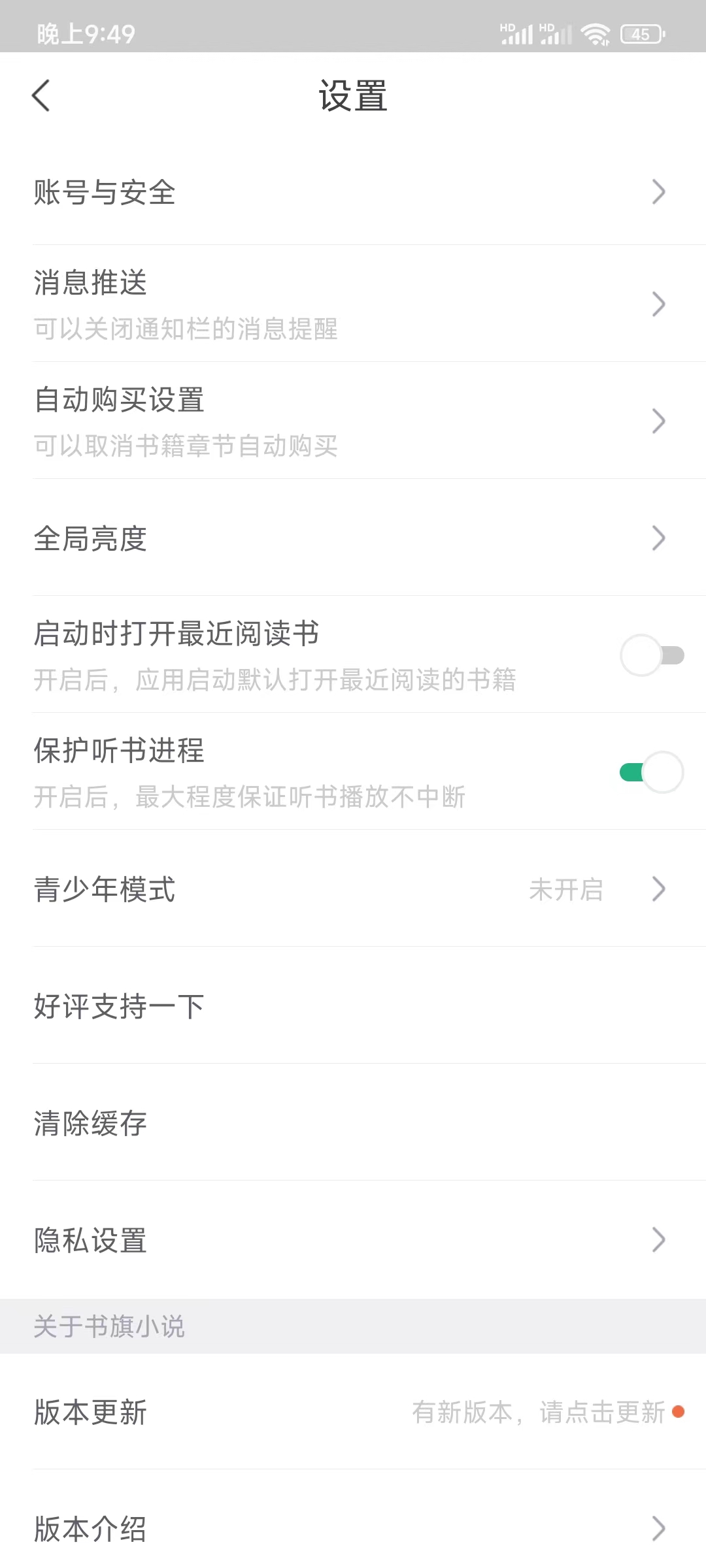Enable 启动时打开最近阅读书 toggle
706x1568 pixels.
[x=652, y=655]
